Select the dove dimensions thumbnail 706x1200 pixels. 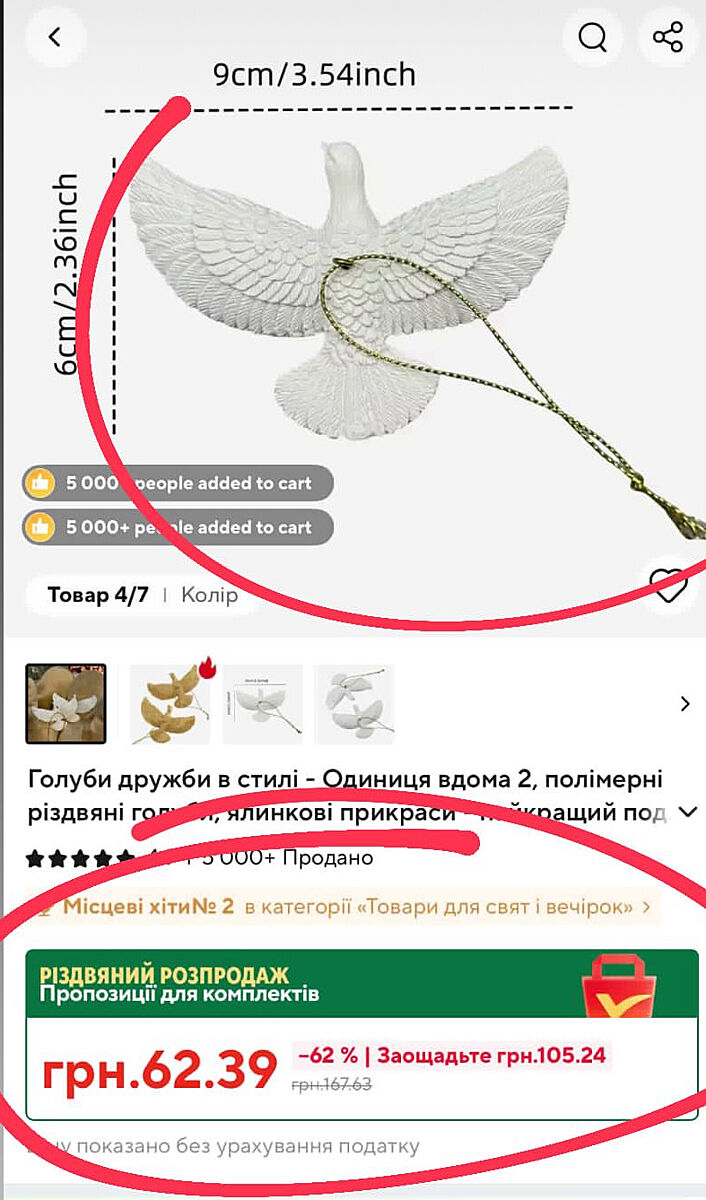(263, 704)
